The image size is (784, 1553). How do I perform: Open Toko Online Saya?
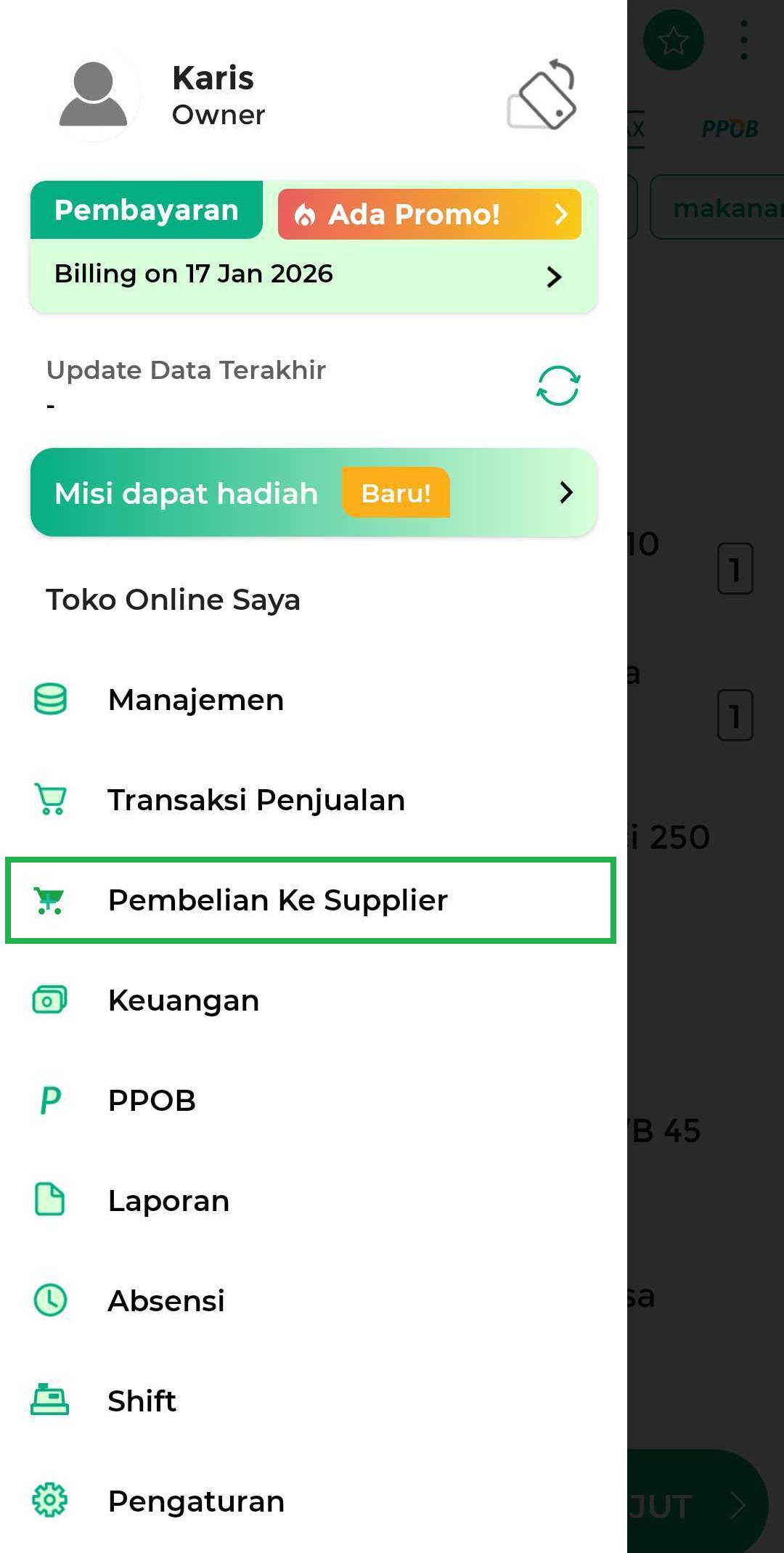(x=173, y=600)
